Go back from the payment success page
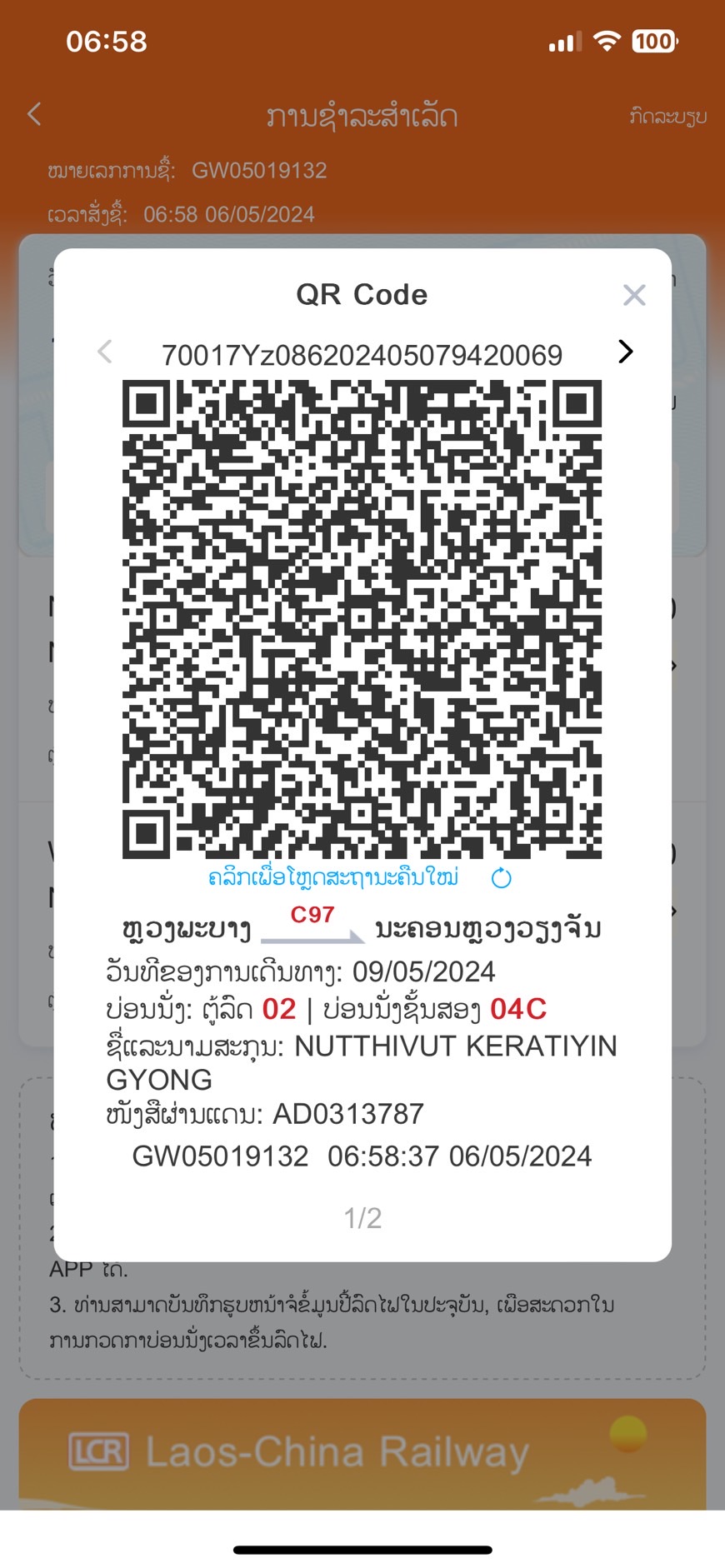Image resolution: width=725 pixels, height=1568 pixels. coord(34,114)
